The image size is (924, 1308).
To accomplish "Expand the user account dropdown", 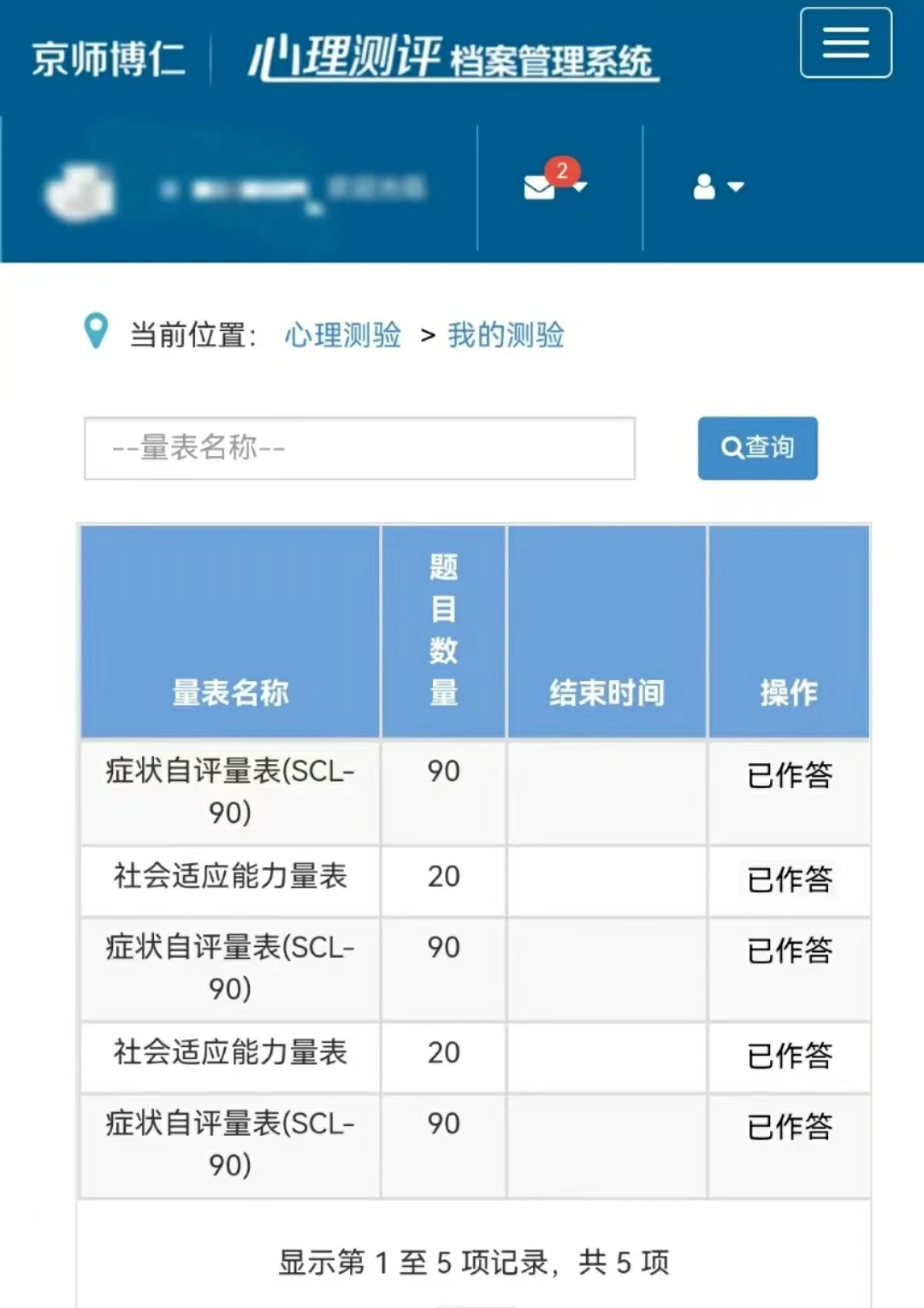I will (x=718, y=186).
